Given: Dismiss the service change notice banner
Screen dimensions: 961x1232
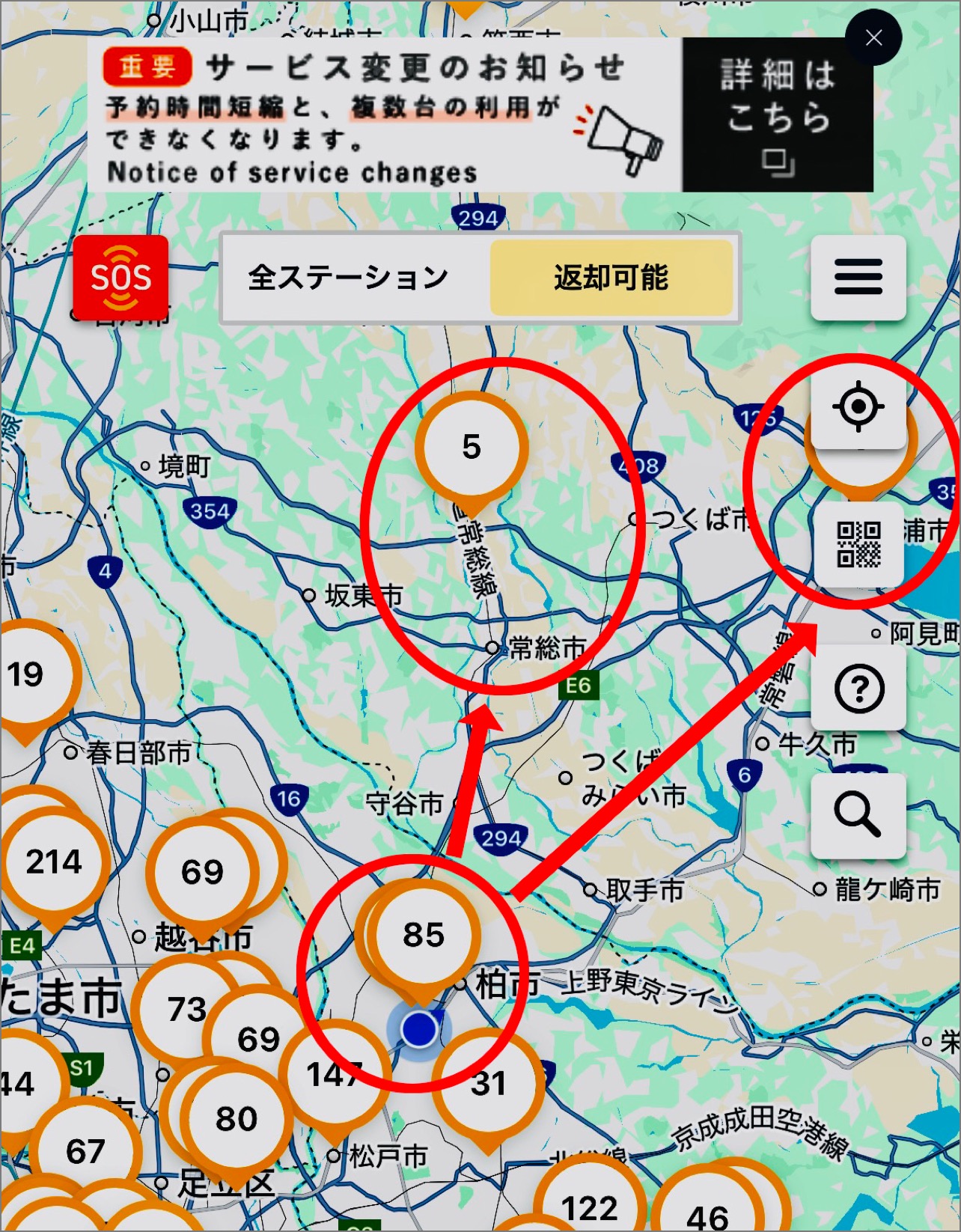Looking at the screenshot, I should [873, 38].
